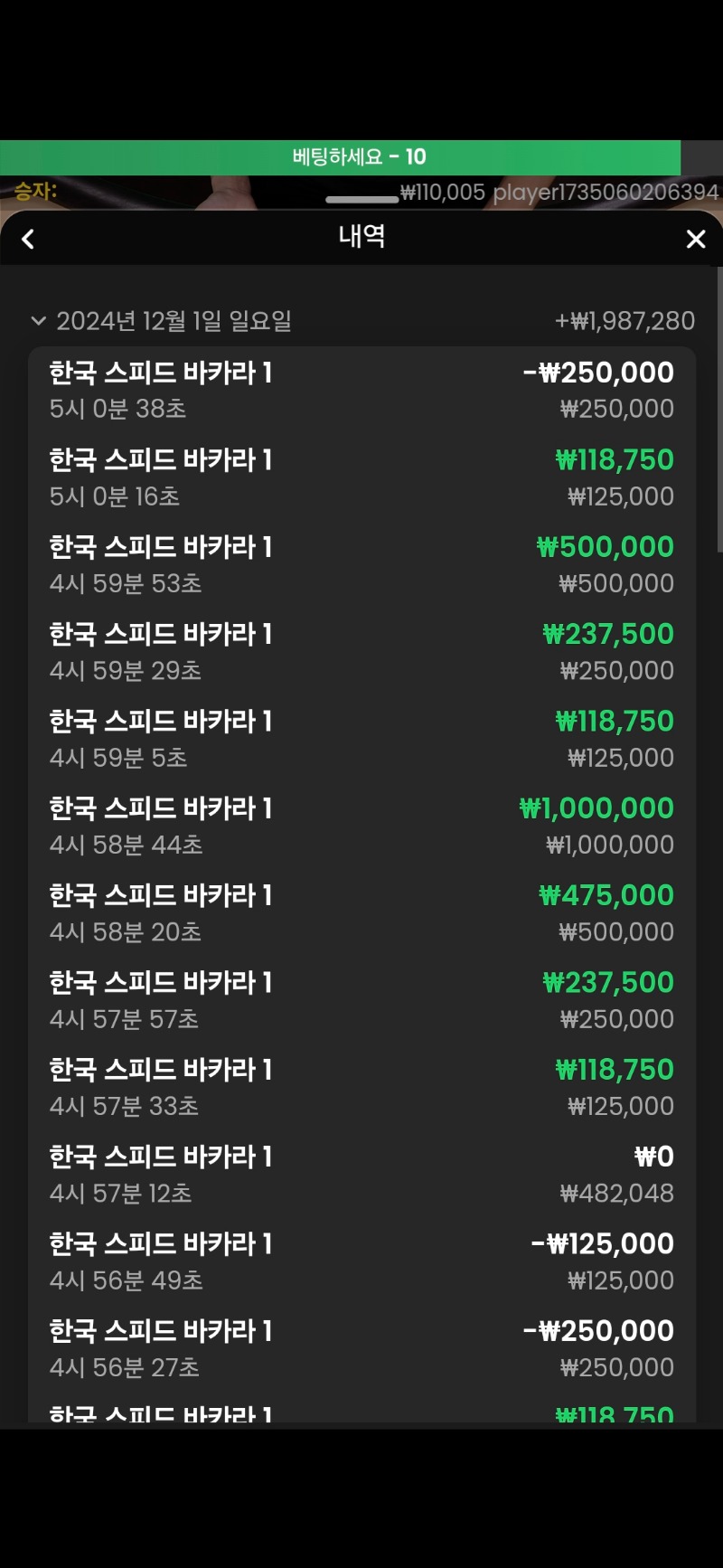The width and height of the screenshot is (723, 1568).
Task: View the 4시 56분 49초 game entry
Action: (x=361, y=1261)
